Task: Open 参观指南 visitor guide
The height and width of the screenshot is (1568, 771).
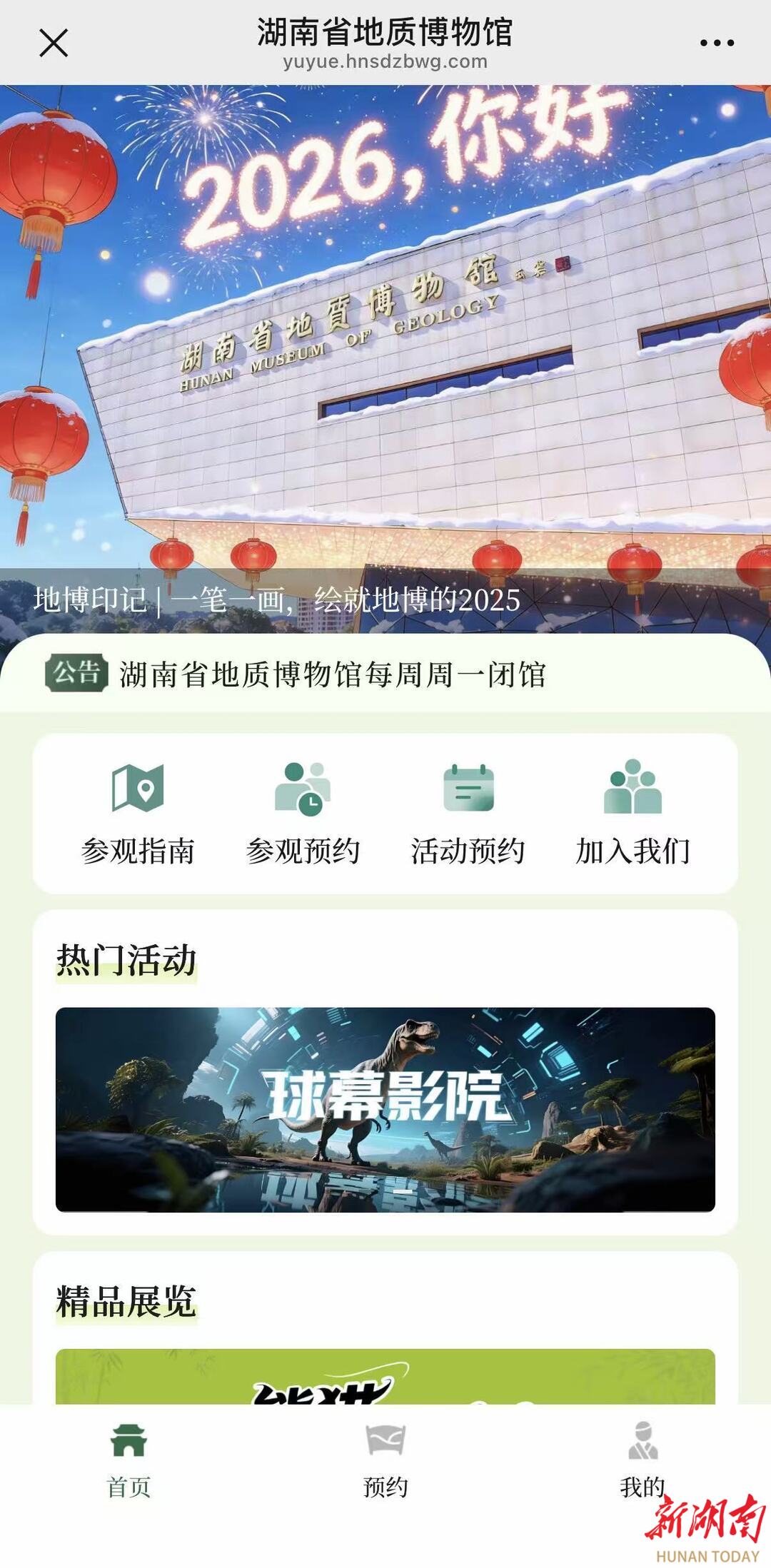Action: tap(138, 814)
